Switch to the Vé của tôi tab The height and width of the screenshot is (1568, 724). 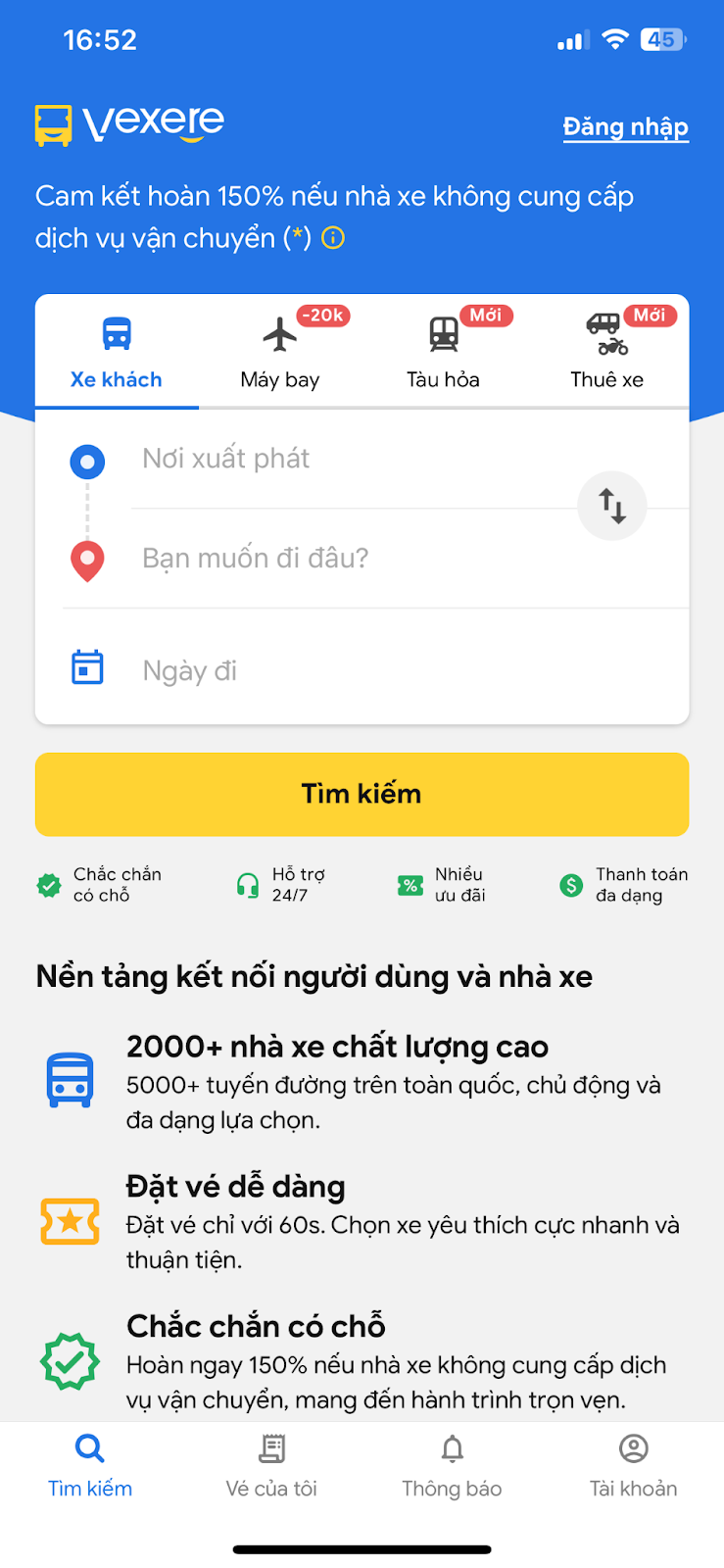[271, 1466]
